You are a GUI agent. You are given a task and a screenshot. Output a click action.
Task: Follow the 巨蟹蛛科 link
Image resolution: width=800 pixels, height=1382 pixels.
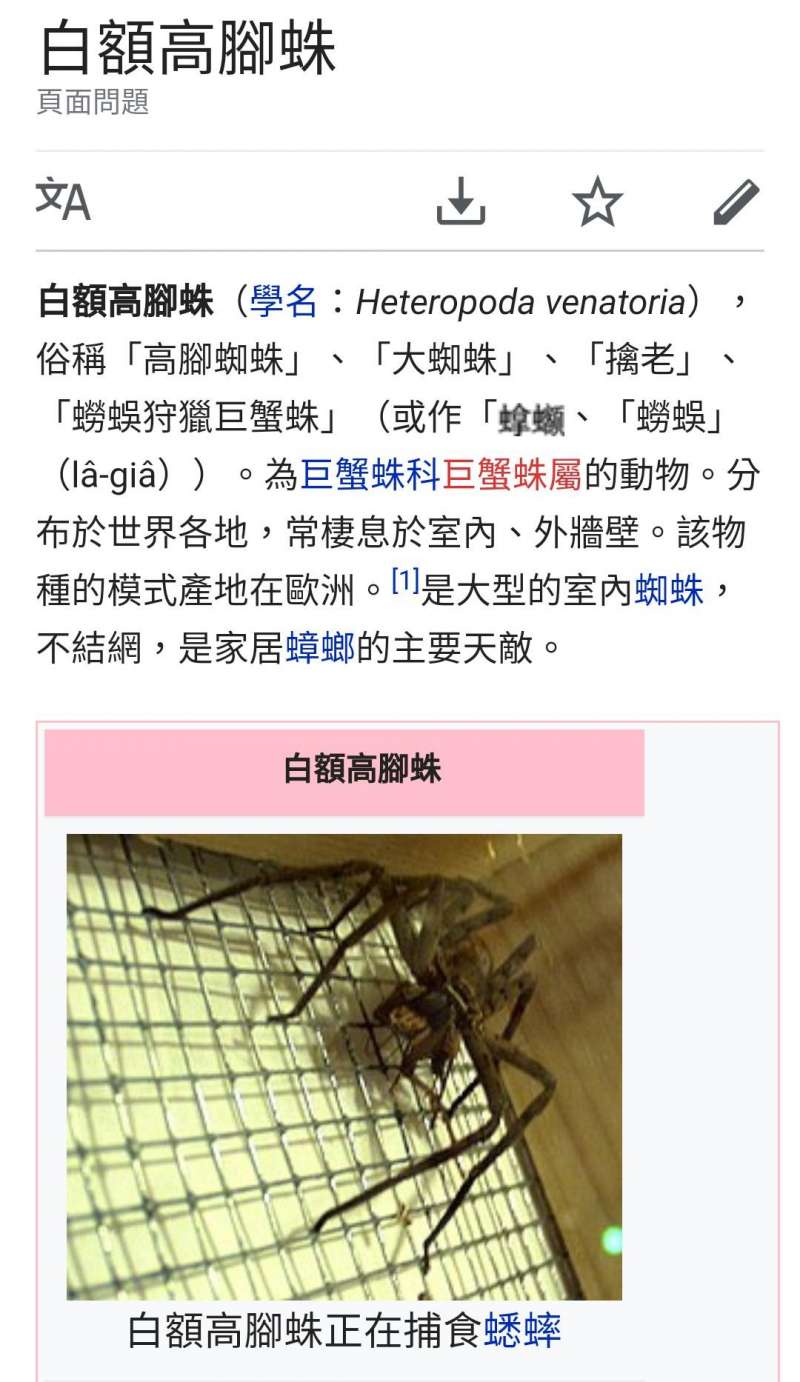pyautogui.click(x=370, y=474)
